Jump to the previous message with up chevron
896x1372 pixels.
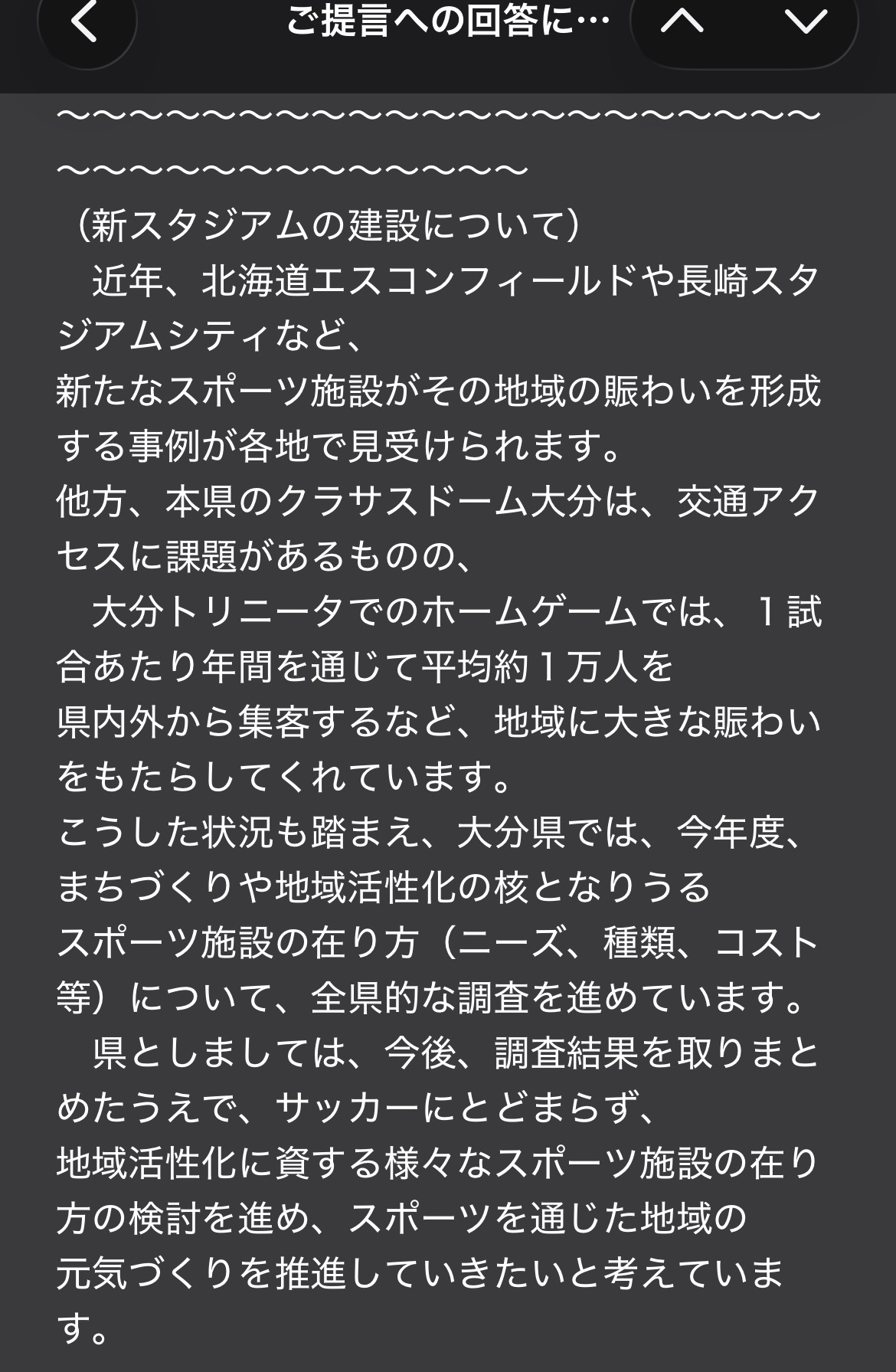682,21
